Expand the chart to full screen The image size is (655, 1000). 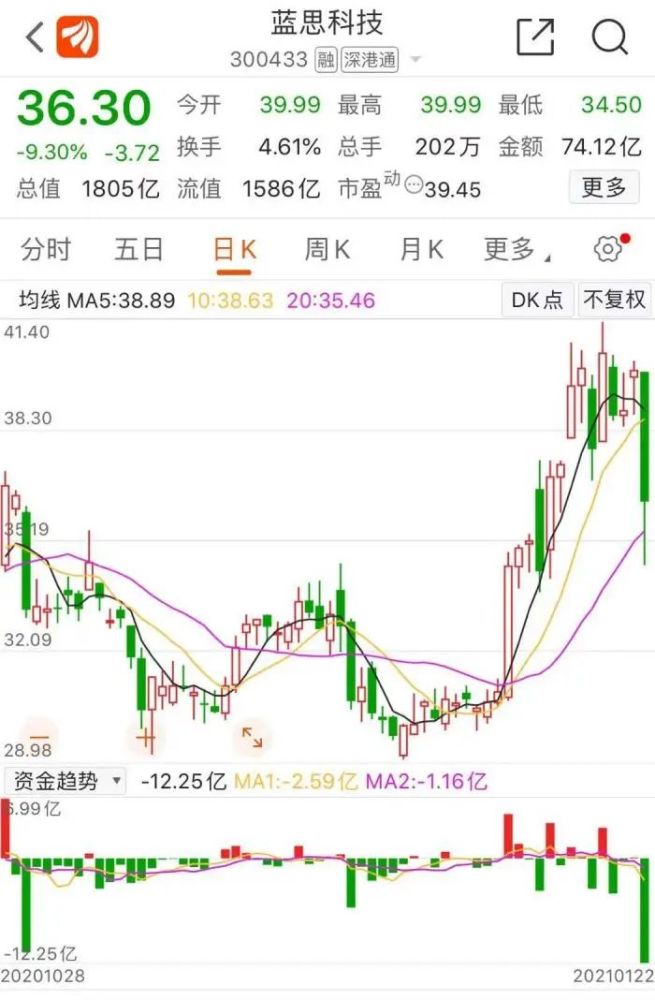click(250, 739)
